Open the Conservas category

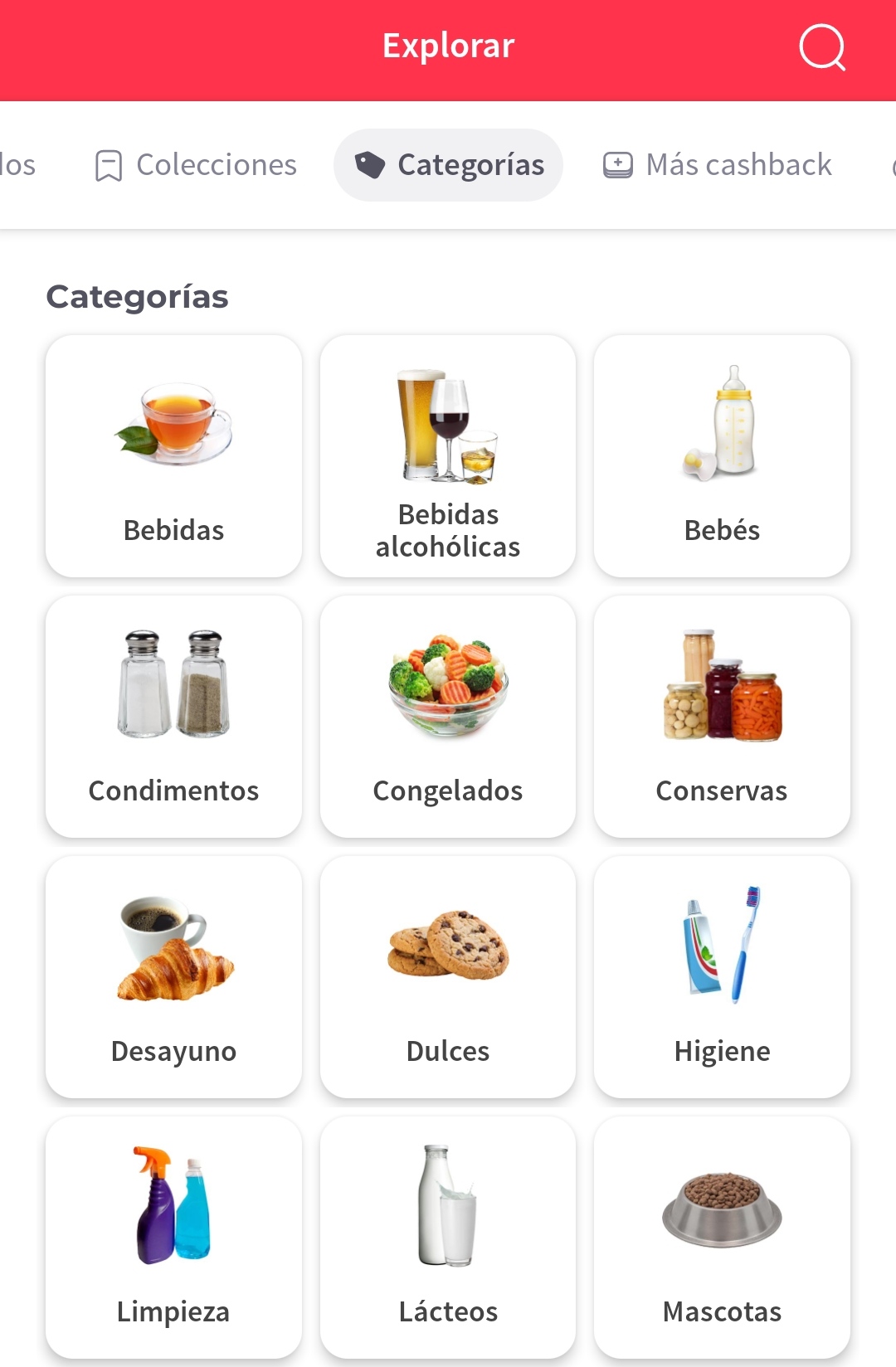tap(722, 717)
